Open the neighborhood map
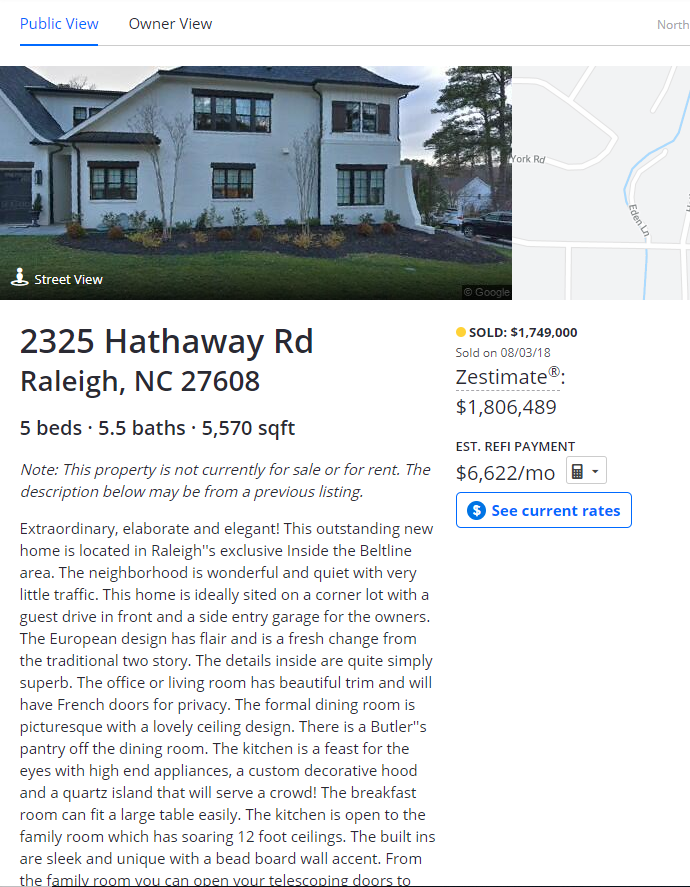Image resolution: width=690 pixels, height=887 pixels. pyautogui.click(x=600, y=183)
